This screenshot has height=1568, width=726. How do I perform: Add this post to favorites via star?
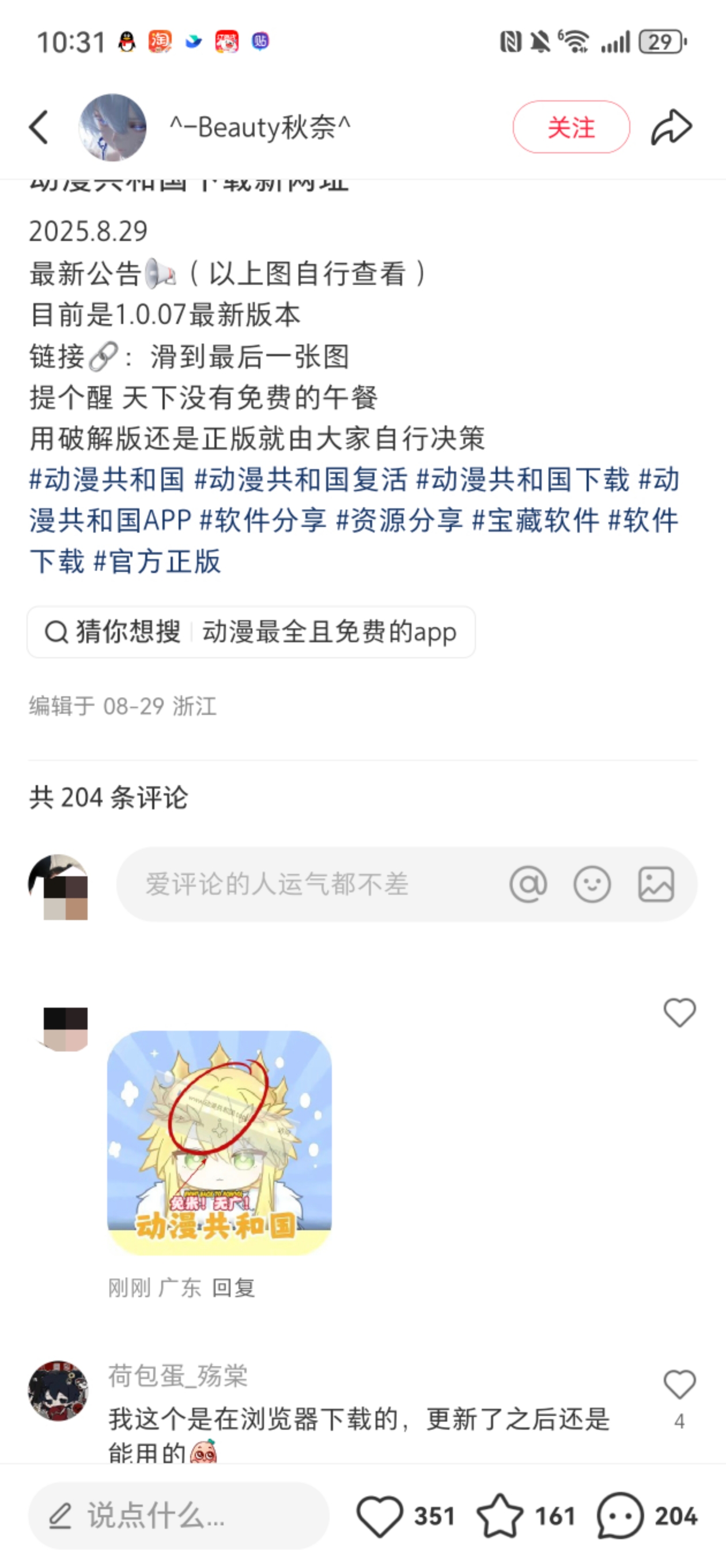click(x=500, y=1516)
